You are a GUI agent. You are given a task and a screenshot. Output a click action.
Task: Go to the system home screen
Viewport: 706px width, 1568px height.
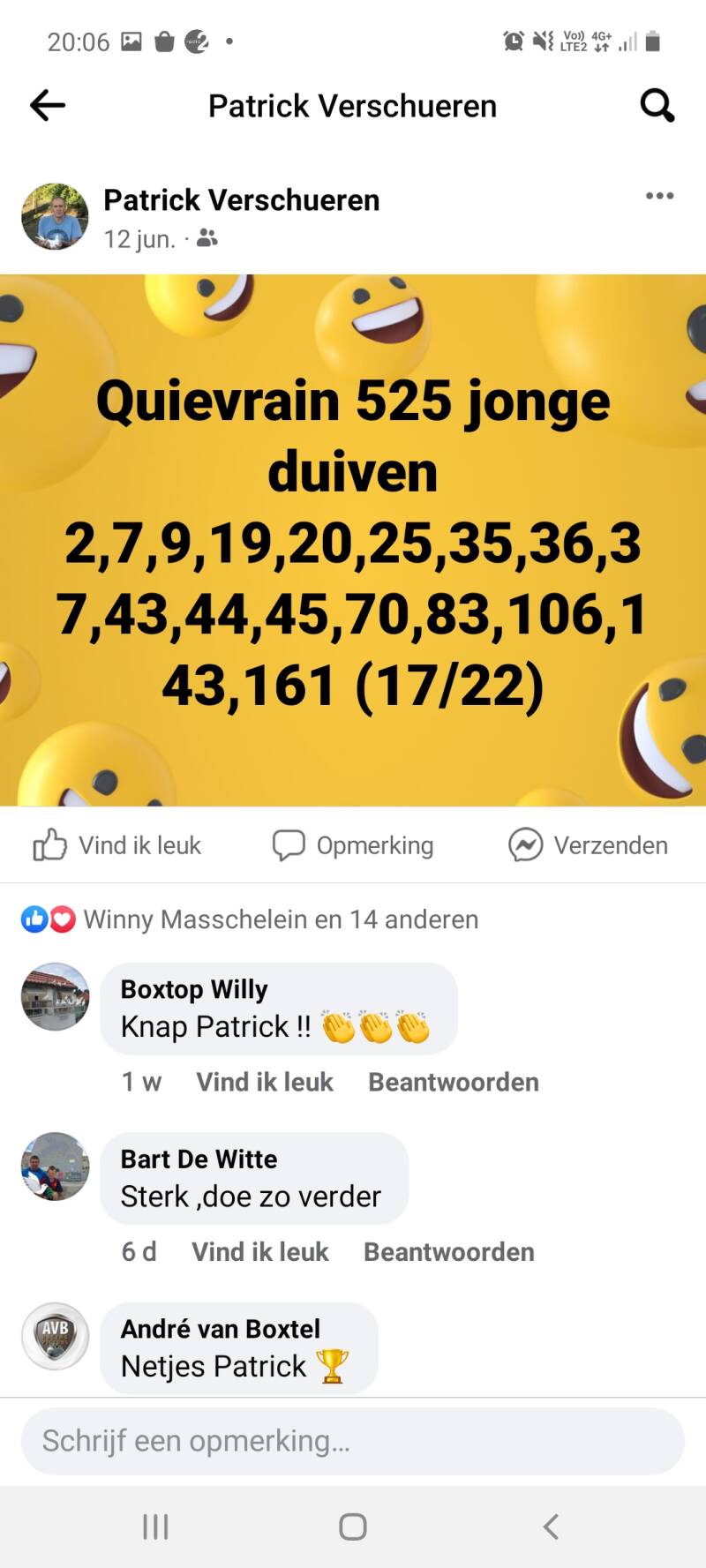[353, 1527]
